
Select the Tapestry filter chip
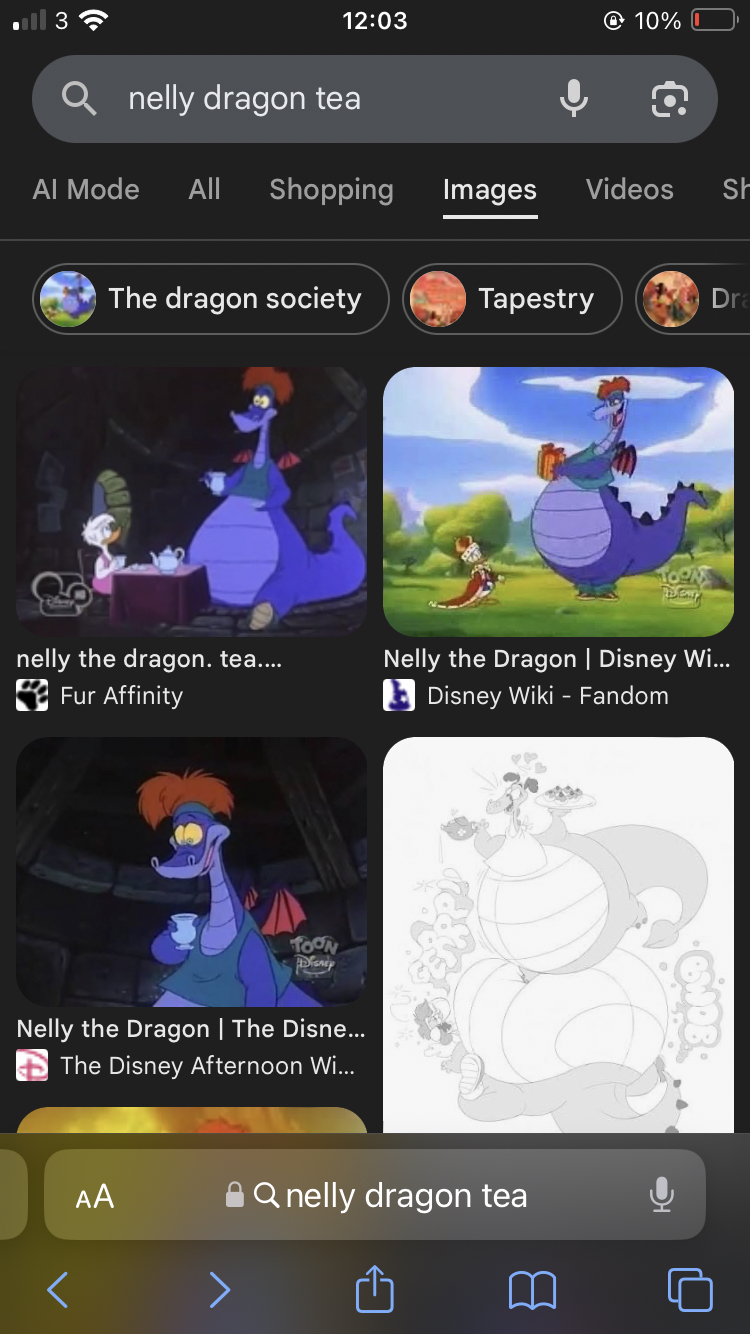[x=512, y=299]
